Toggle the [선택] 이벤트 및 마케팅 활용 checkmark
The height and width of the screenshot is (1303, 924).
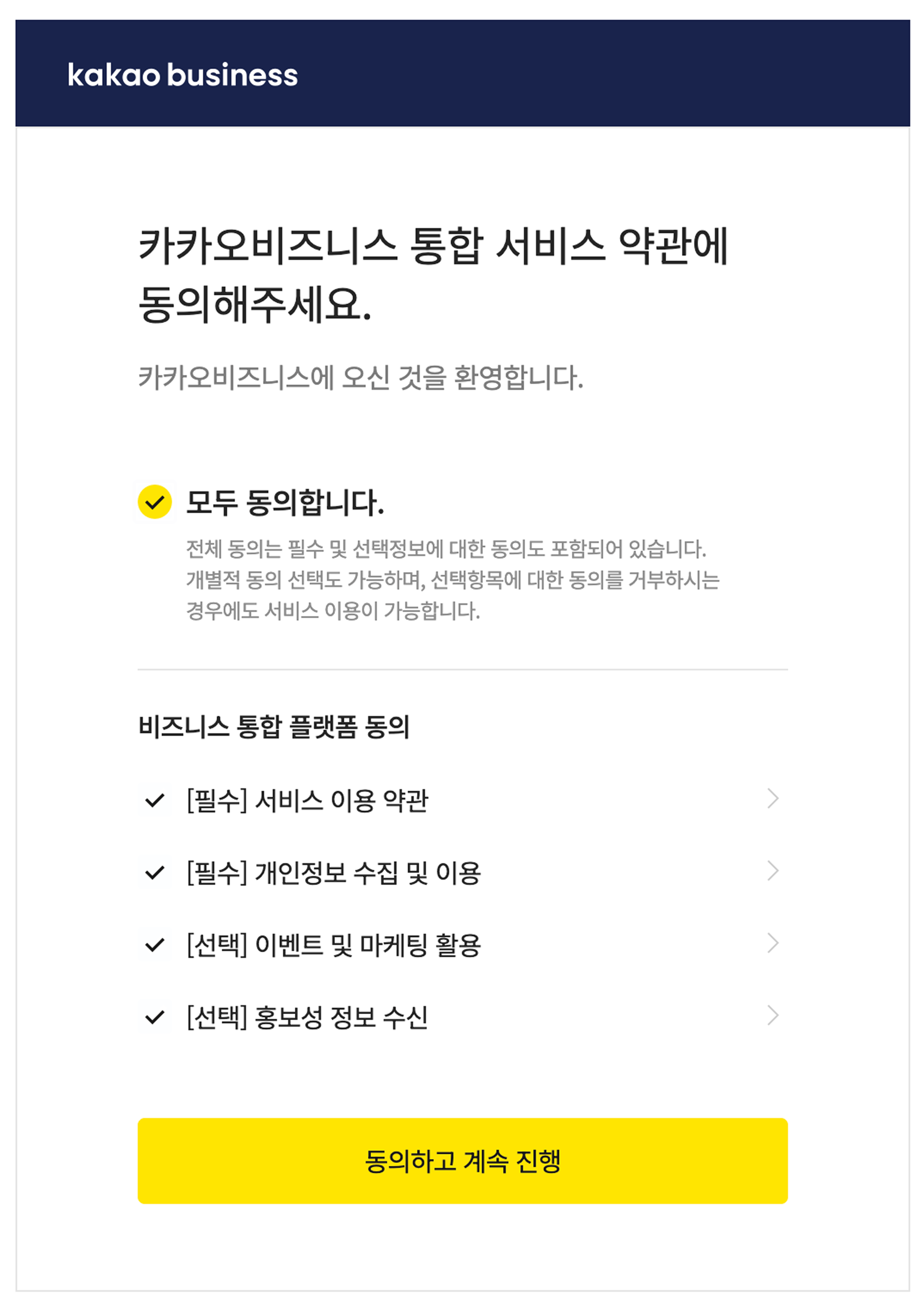(x=155, y=945)
